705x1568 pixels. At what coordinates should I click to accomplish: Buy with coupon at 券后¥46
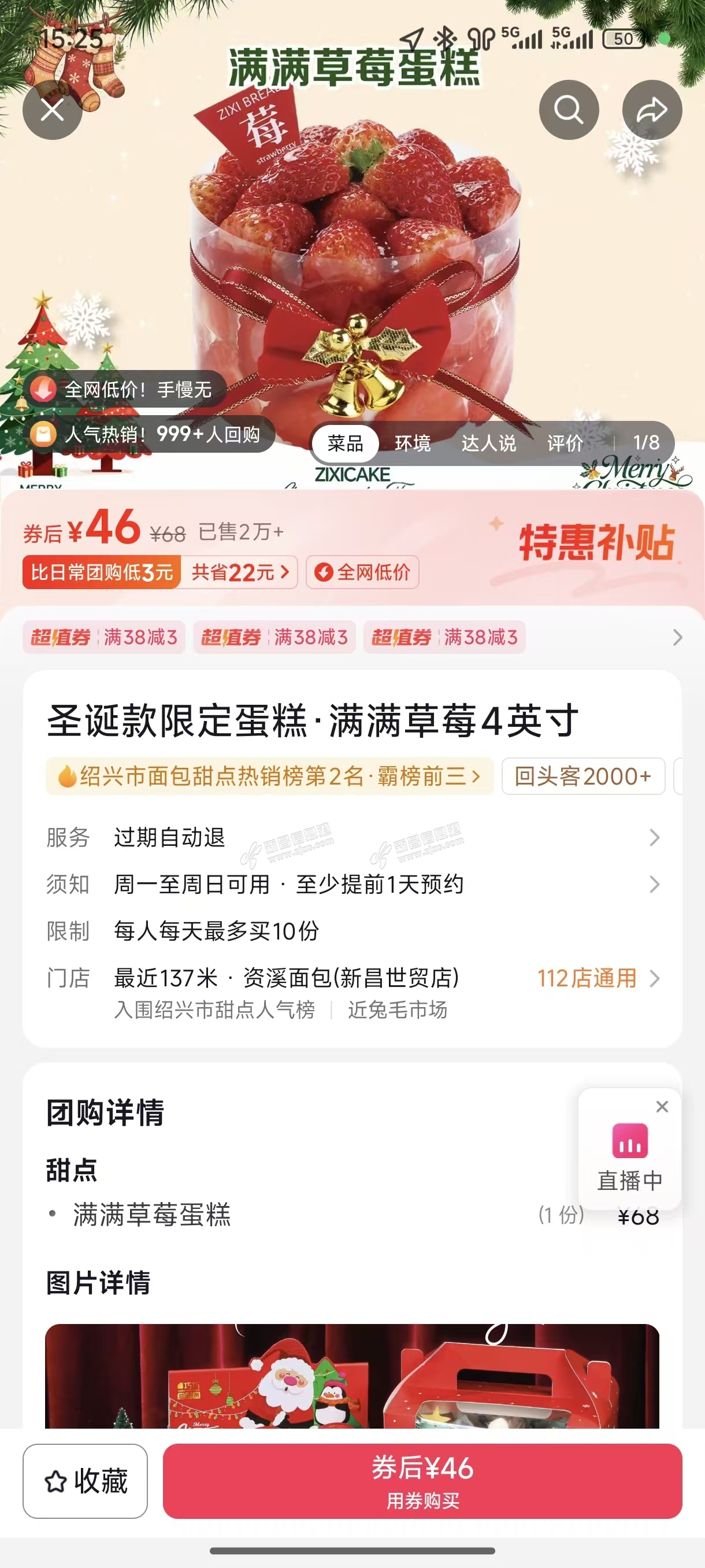coord(422,1481)
